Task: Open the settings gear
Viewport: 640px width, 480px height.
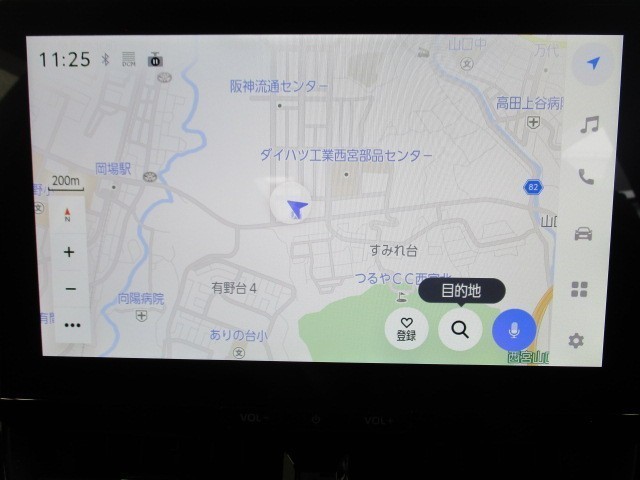Action: (576, 341)
